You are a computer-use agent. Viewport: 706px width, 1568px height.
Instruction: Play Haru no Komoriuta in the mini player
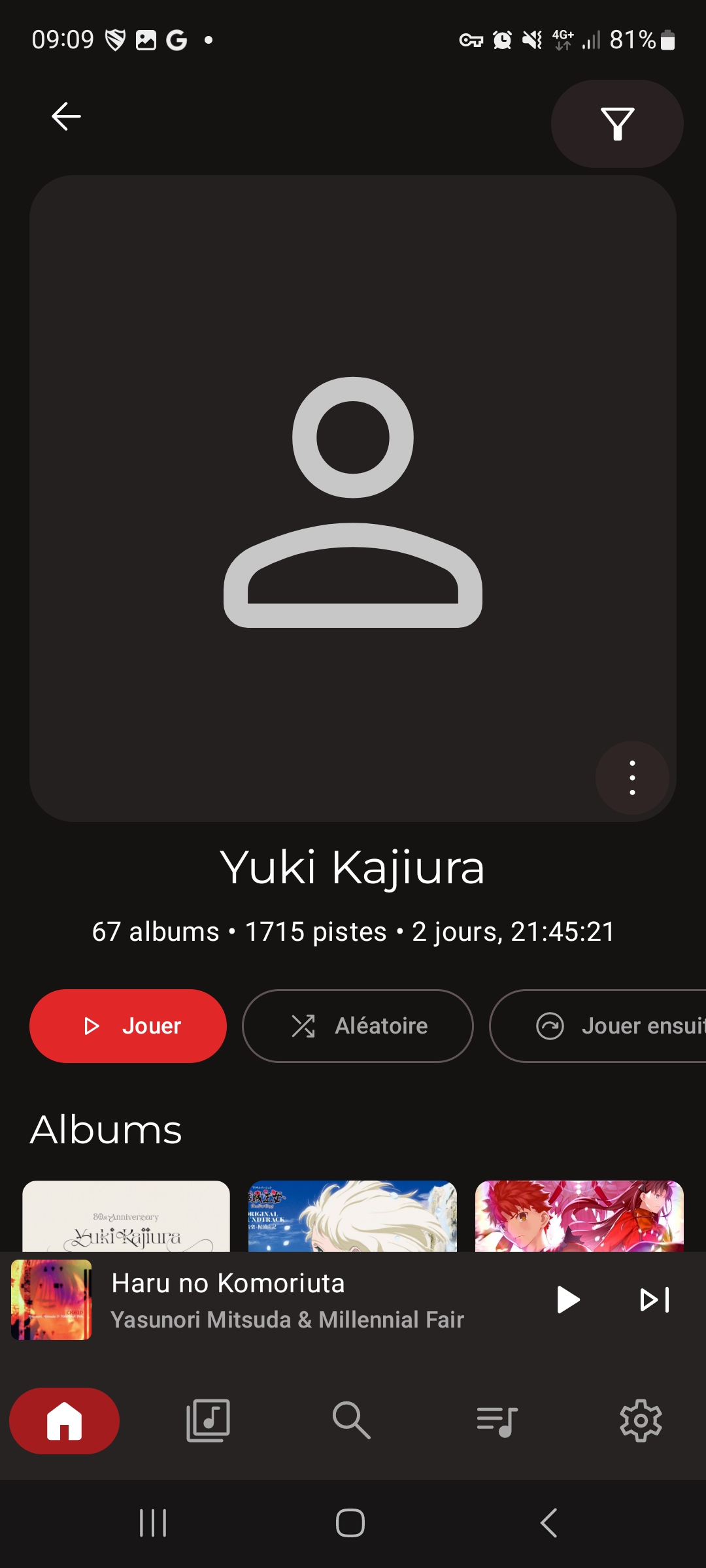[x=568, y=1299]
